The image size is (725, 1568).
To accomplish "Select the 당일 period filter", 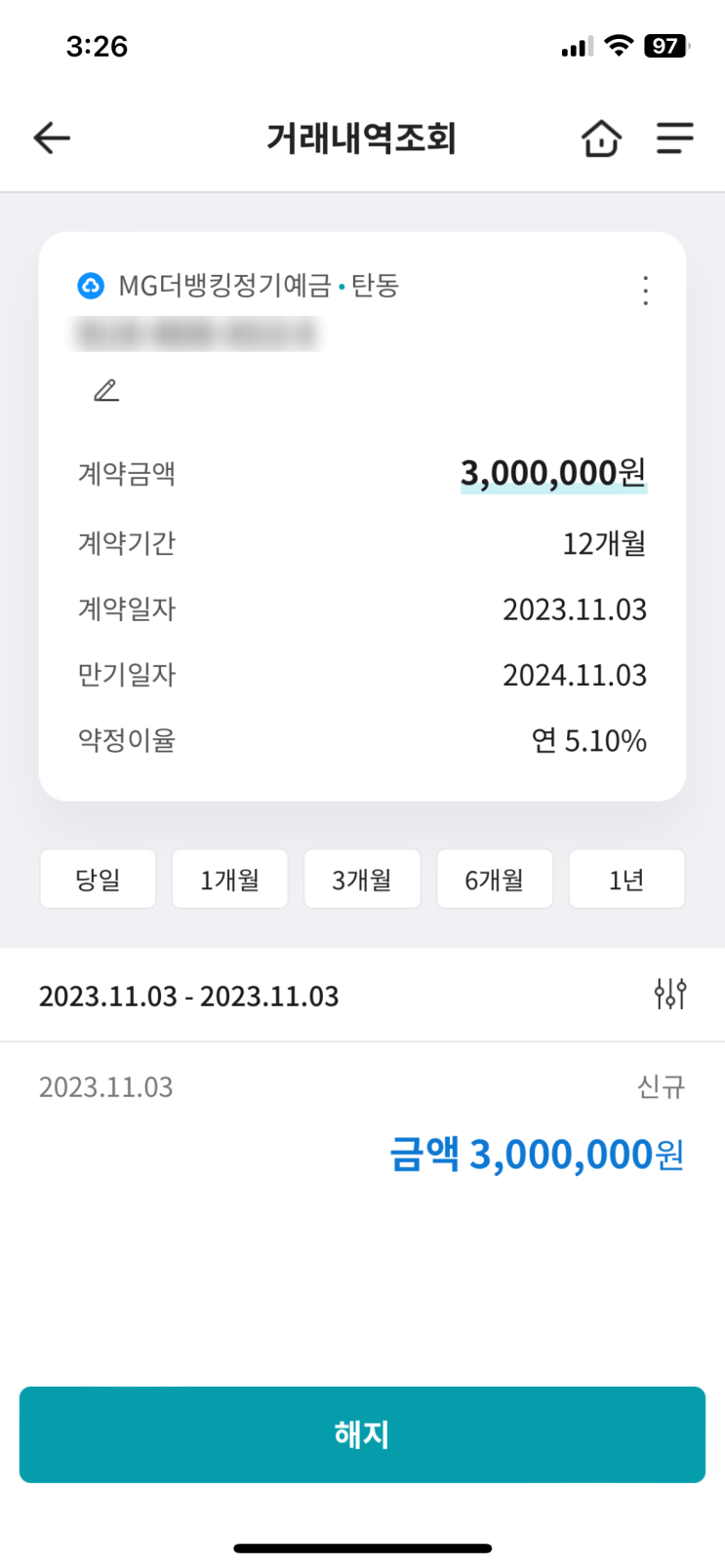I will pos(98,880).
